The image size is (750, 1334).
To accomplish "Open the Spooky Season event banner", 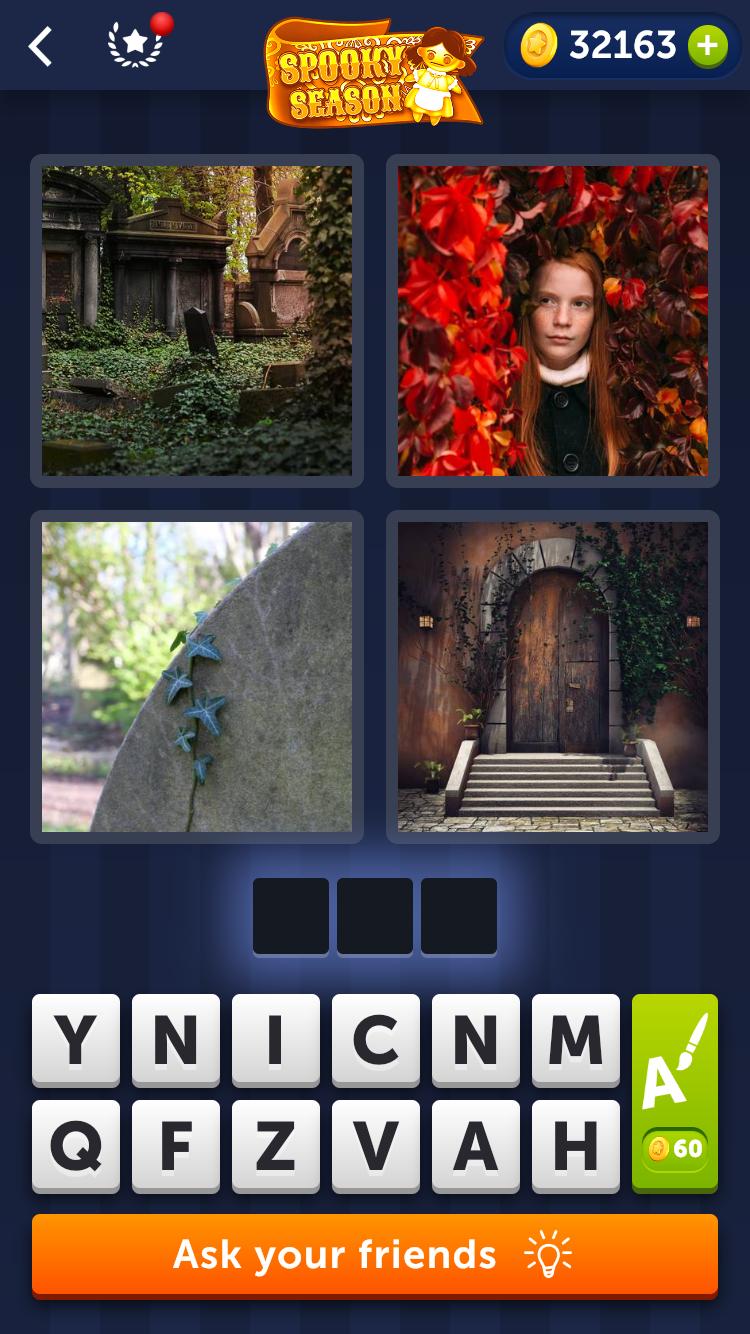I will [x=373, y=72].
